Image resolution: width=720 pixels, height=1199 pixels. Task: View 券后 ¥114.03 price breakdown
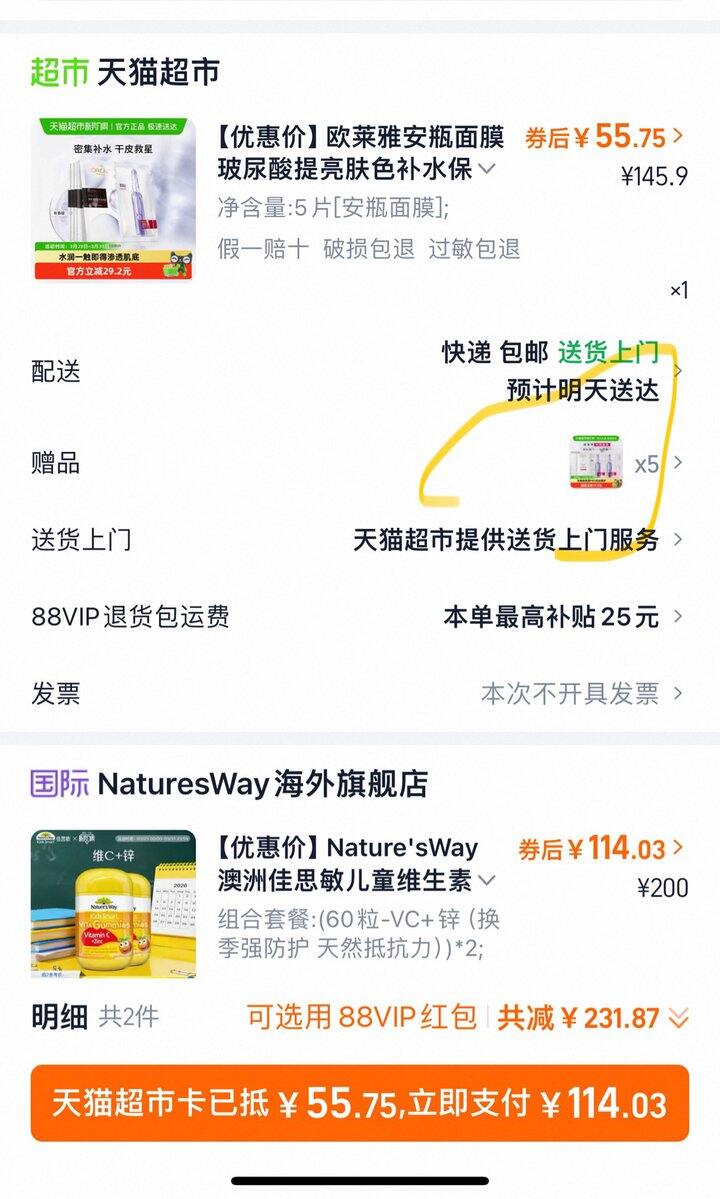(x=601, y=849)
